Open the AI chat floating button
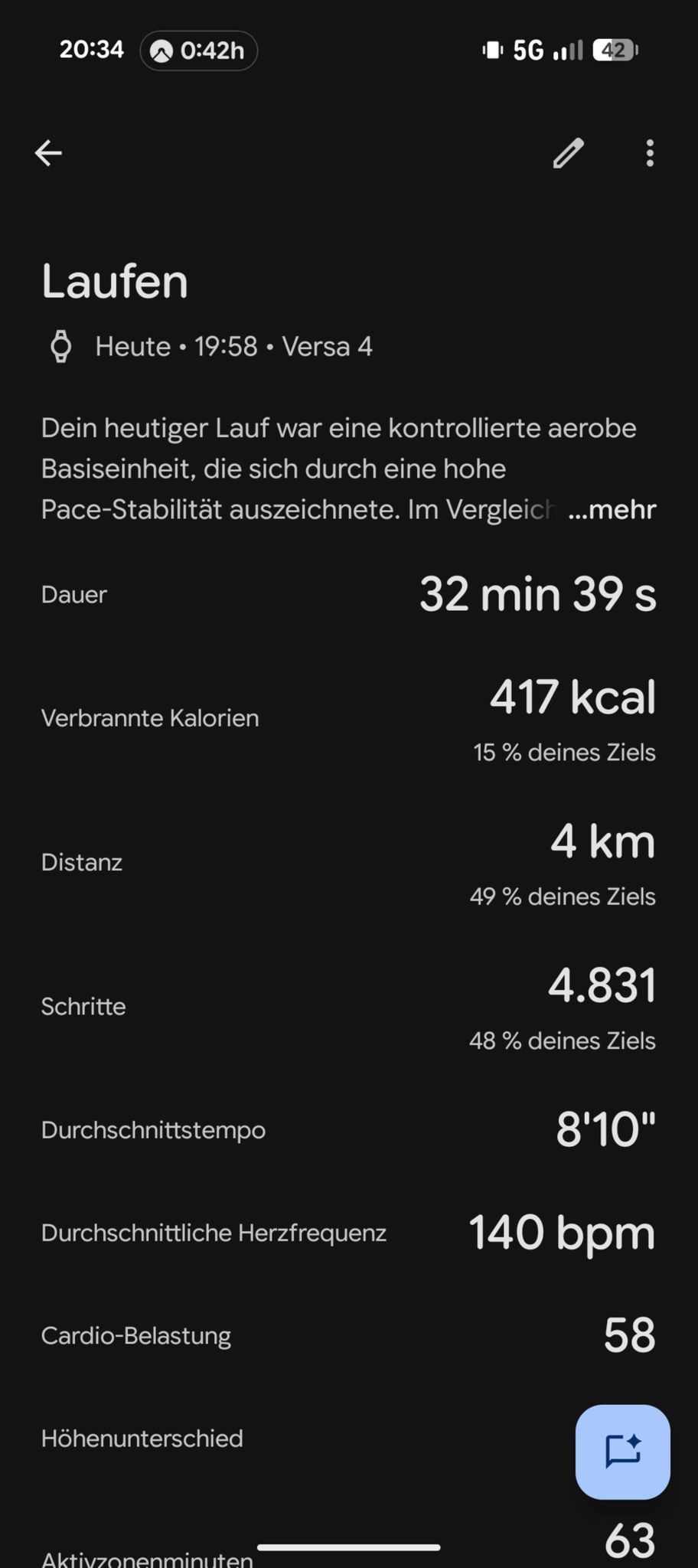 [x=623, y=1452]
